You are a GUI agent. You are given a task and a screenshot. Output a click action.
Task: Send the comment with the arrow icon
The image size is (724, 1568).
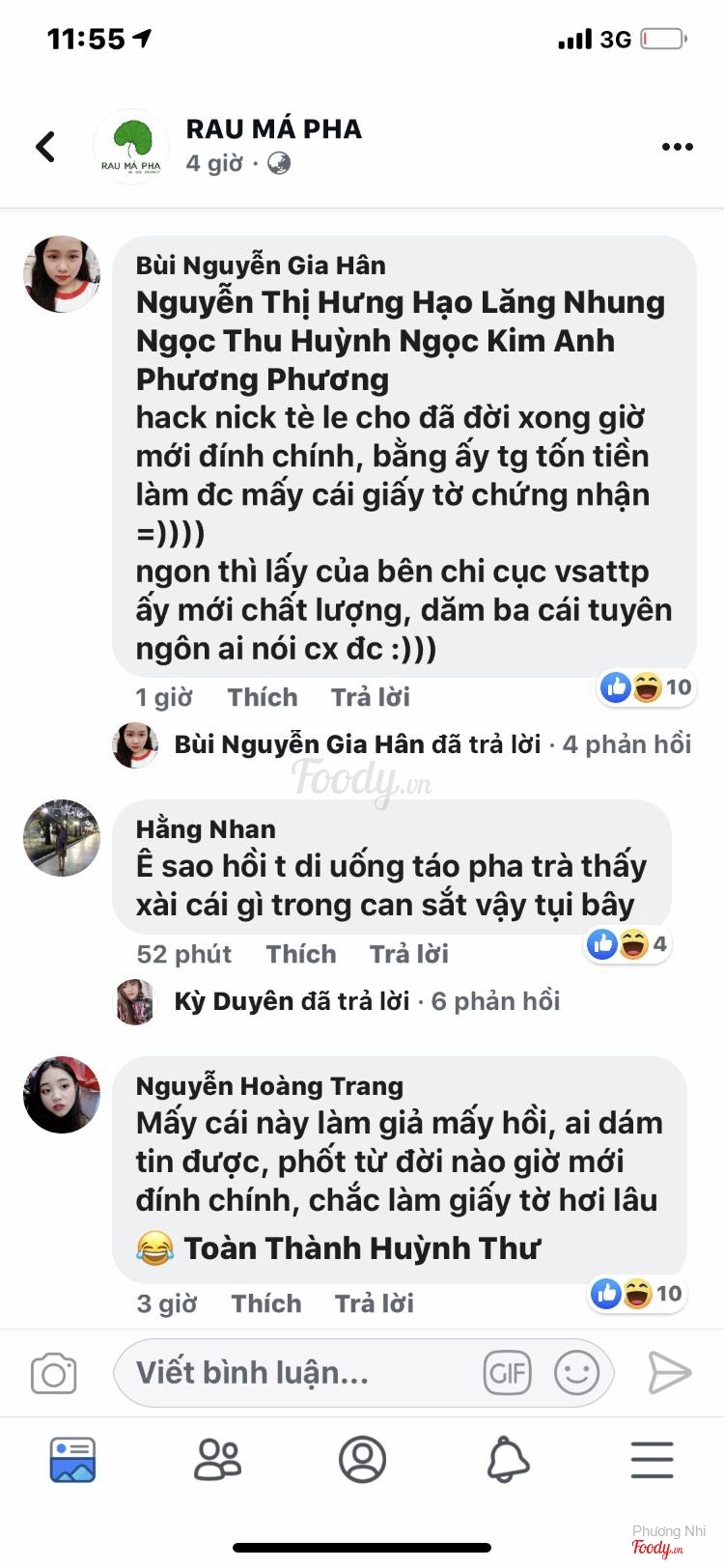[x=668, y=1372]
